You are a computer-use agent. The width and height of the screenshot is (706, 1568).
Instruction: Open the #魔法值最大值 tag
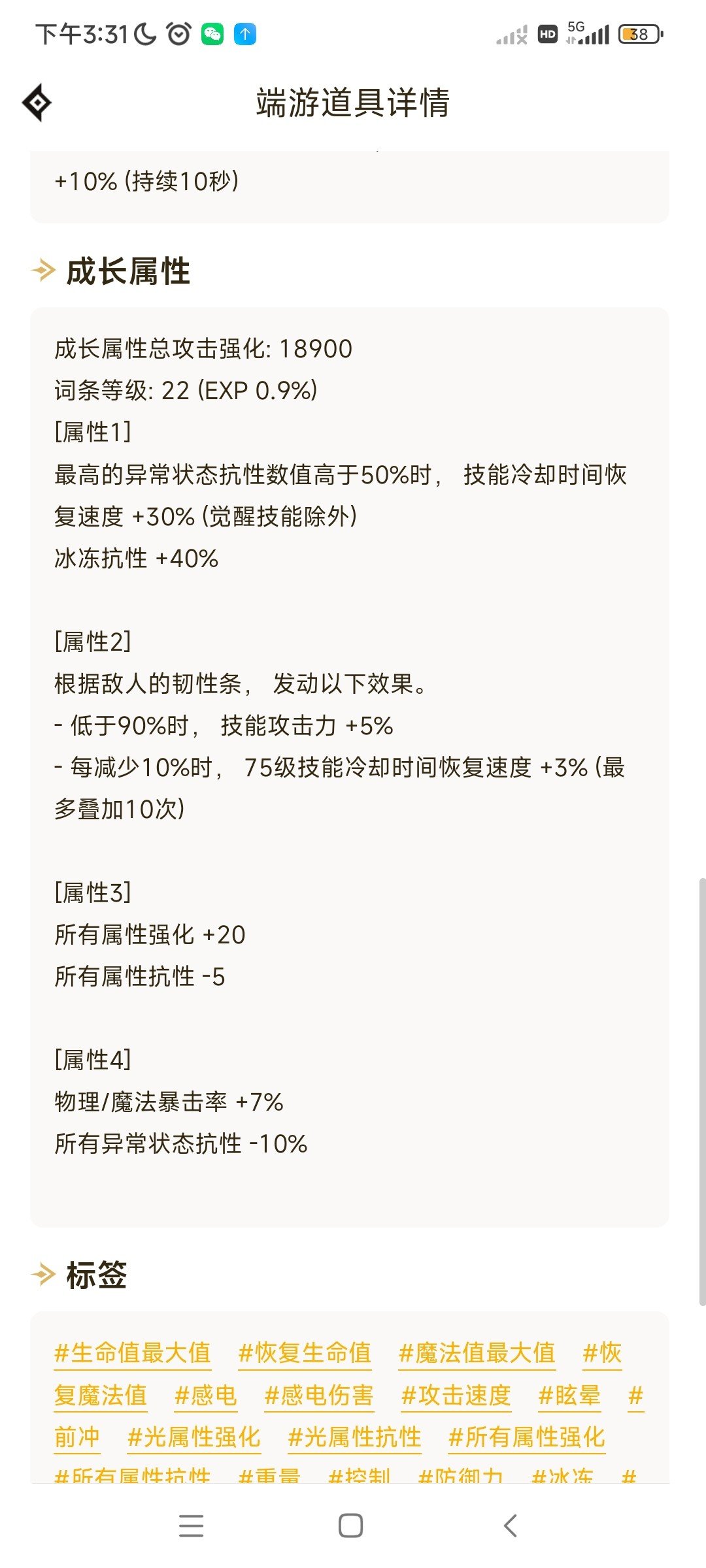(477, 1352)
